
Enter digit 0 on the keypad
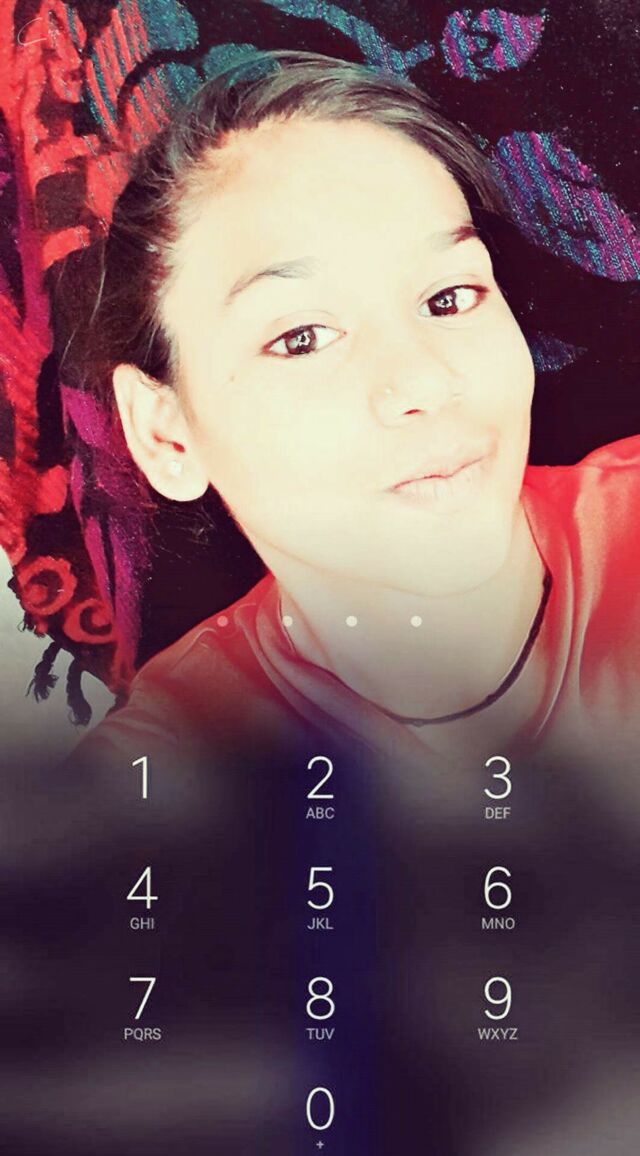[320, 1115]
